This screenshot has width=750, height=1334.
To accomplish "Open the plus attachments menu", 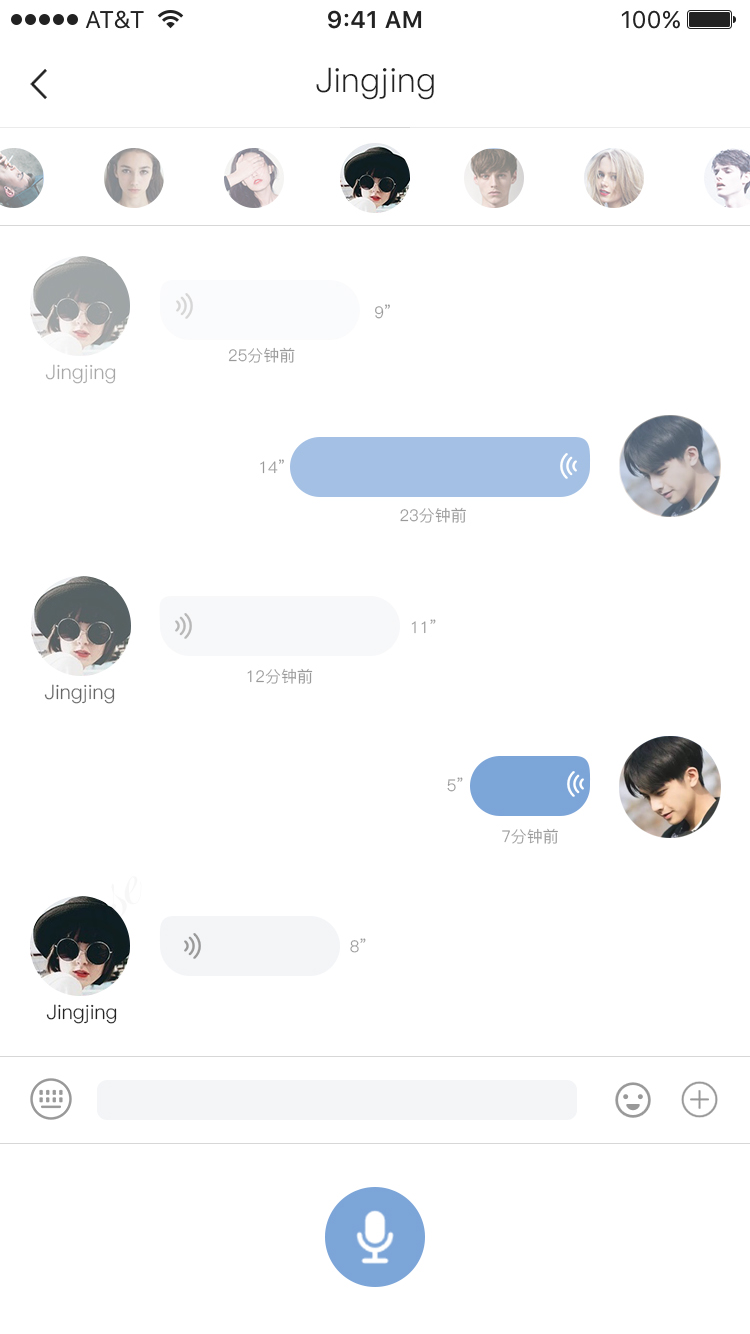I will coord(700,1100).
